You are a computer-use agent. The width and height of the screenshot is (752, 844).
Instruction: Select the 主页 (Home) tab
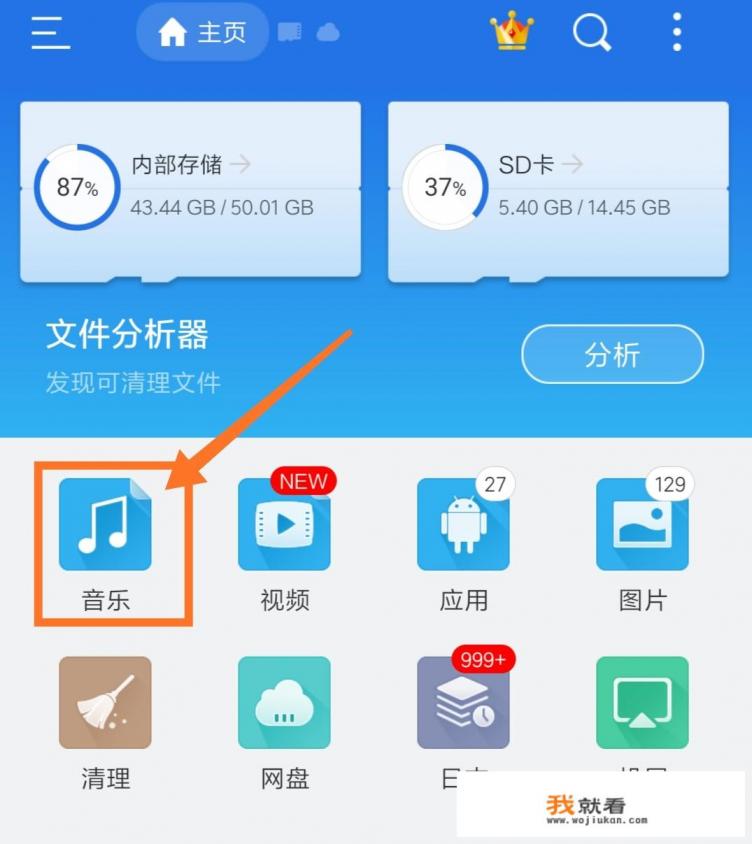click(x=201, y=31)
